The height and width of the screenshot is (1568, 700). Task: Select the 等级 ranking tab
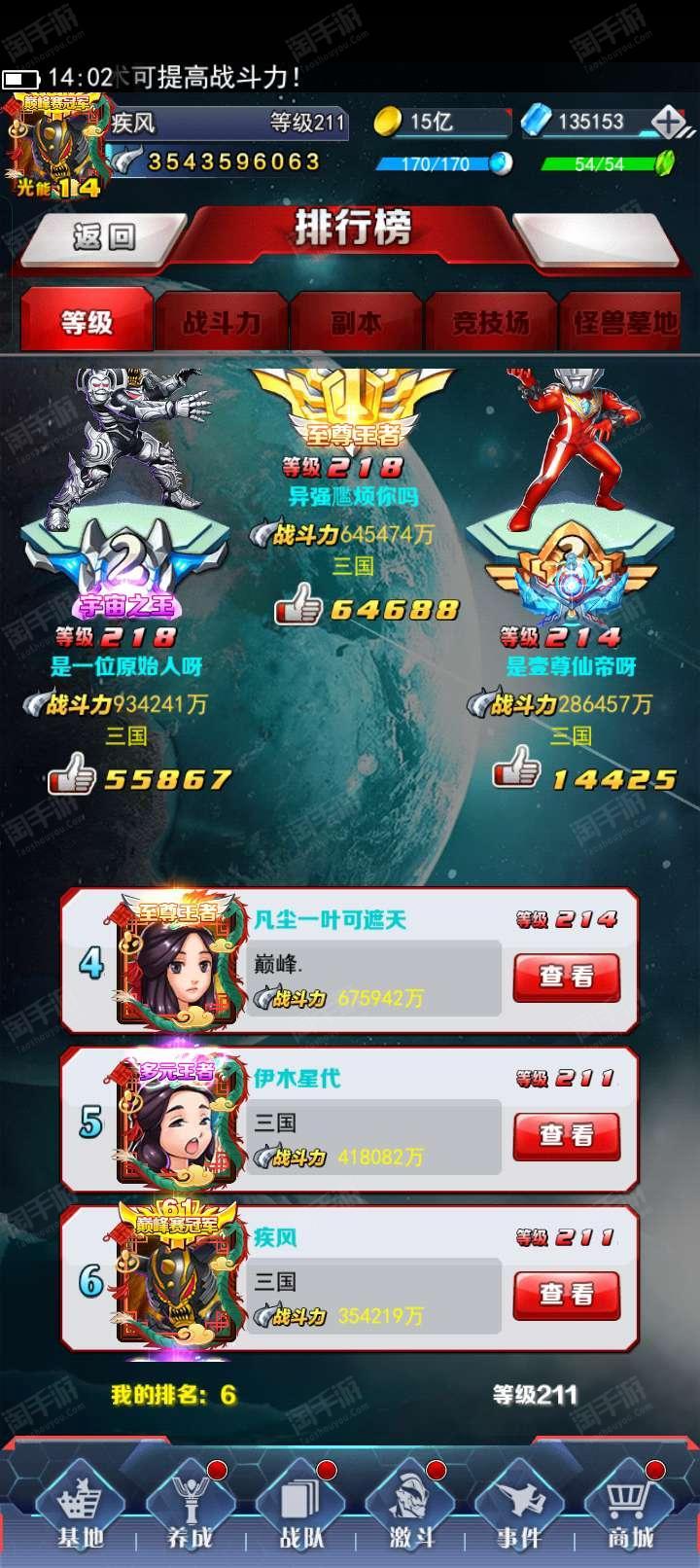point(87,321)
